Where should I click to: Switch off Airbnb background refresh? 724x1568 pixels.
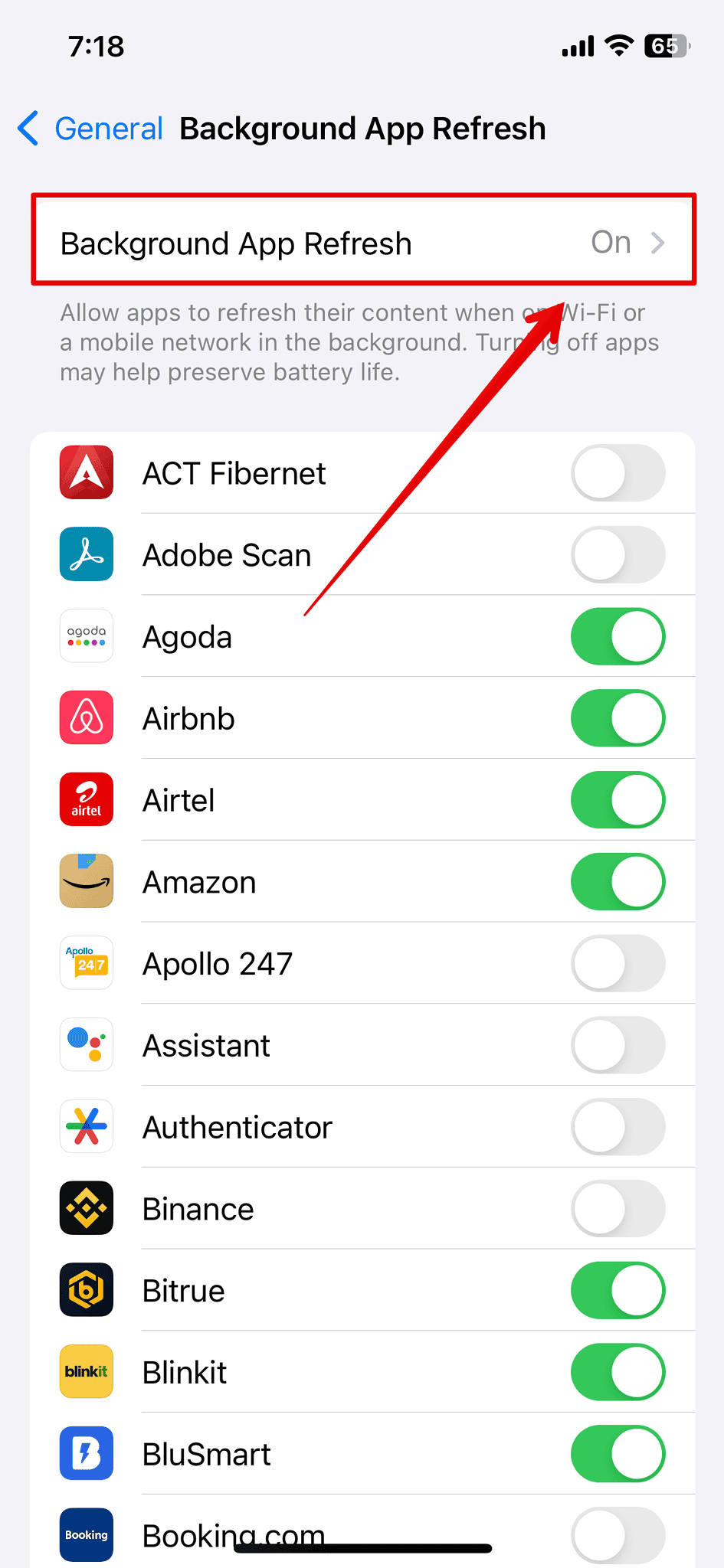point(618,718)
